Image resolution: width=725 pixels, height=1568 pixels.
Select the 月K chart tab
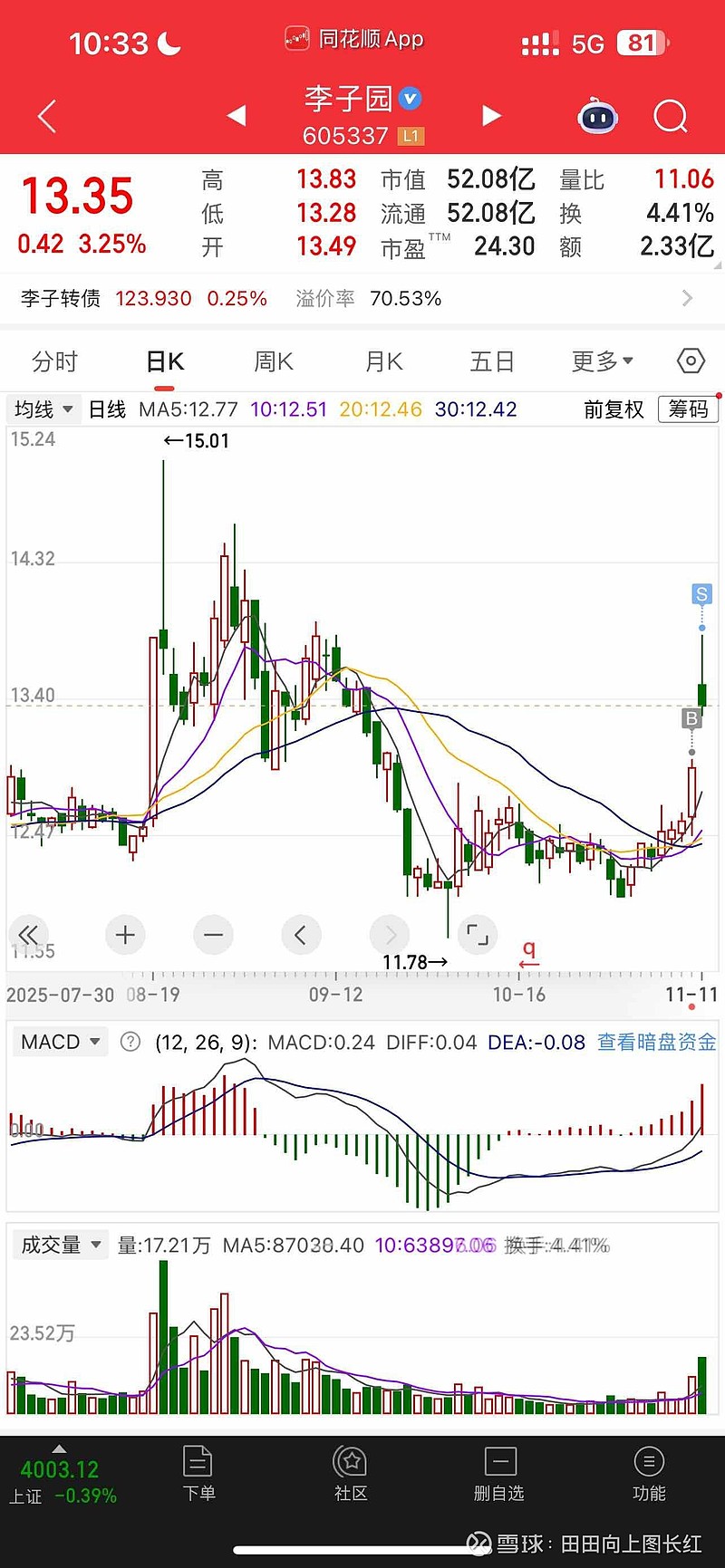tap(383, 361)
